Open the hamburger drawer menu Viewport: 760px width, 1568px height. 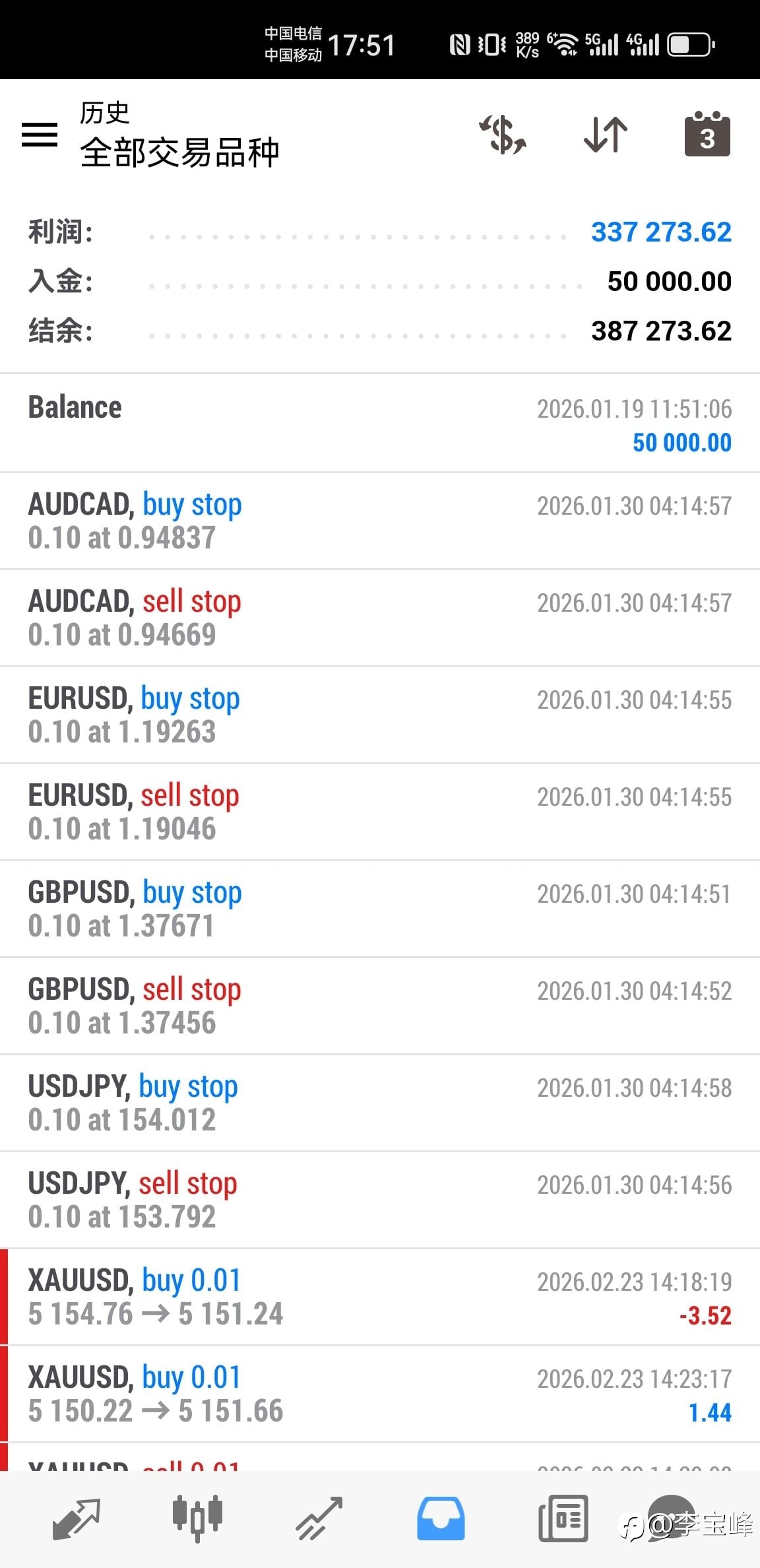pos(40,135)
